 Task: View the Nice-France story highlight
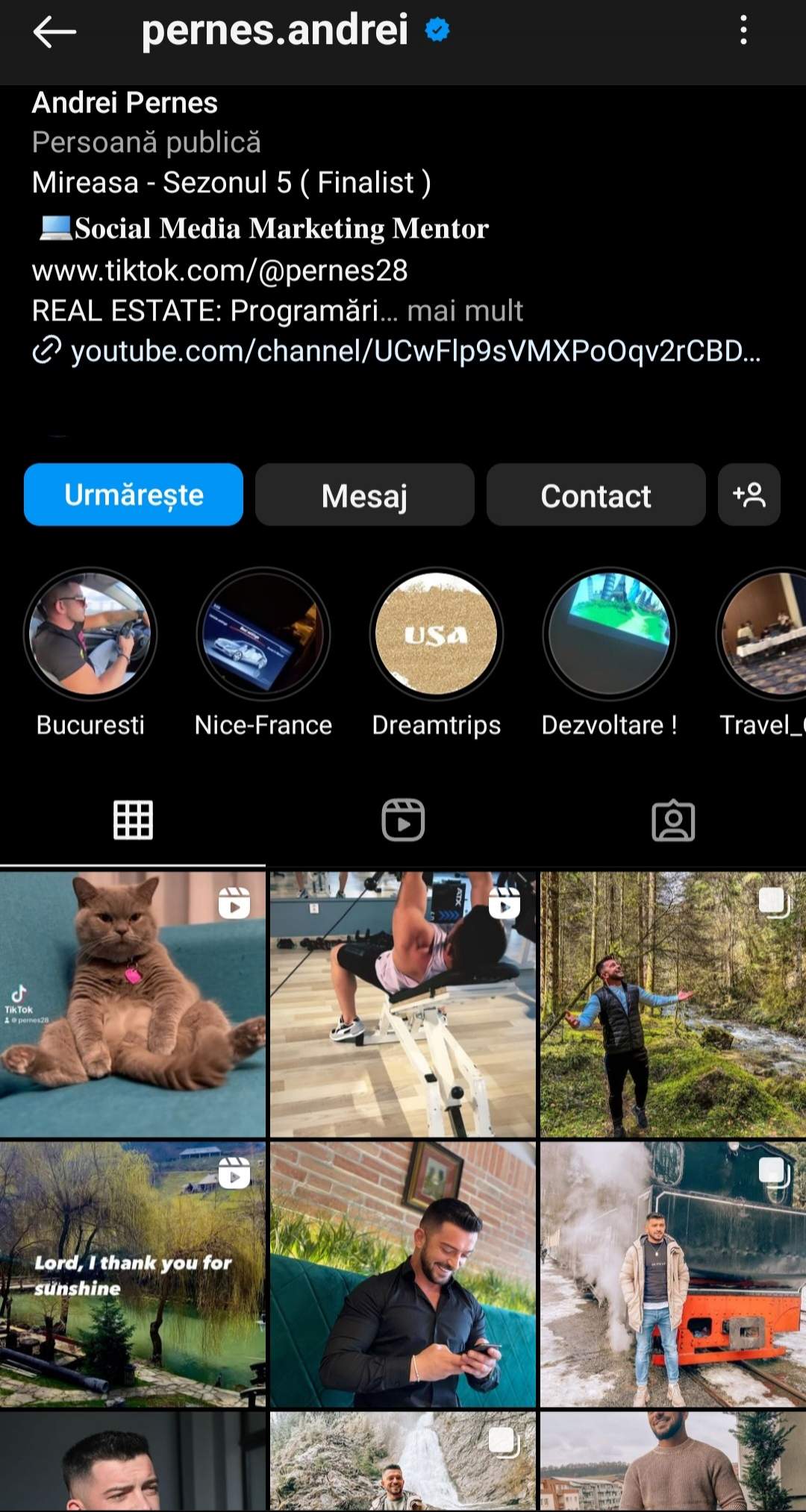(x=263, y=634)
